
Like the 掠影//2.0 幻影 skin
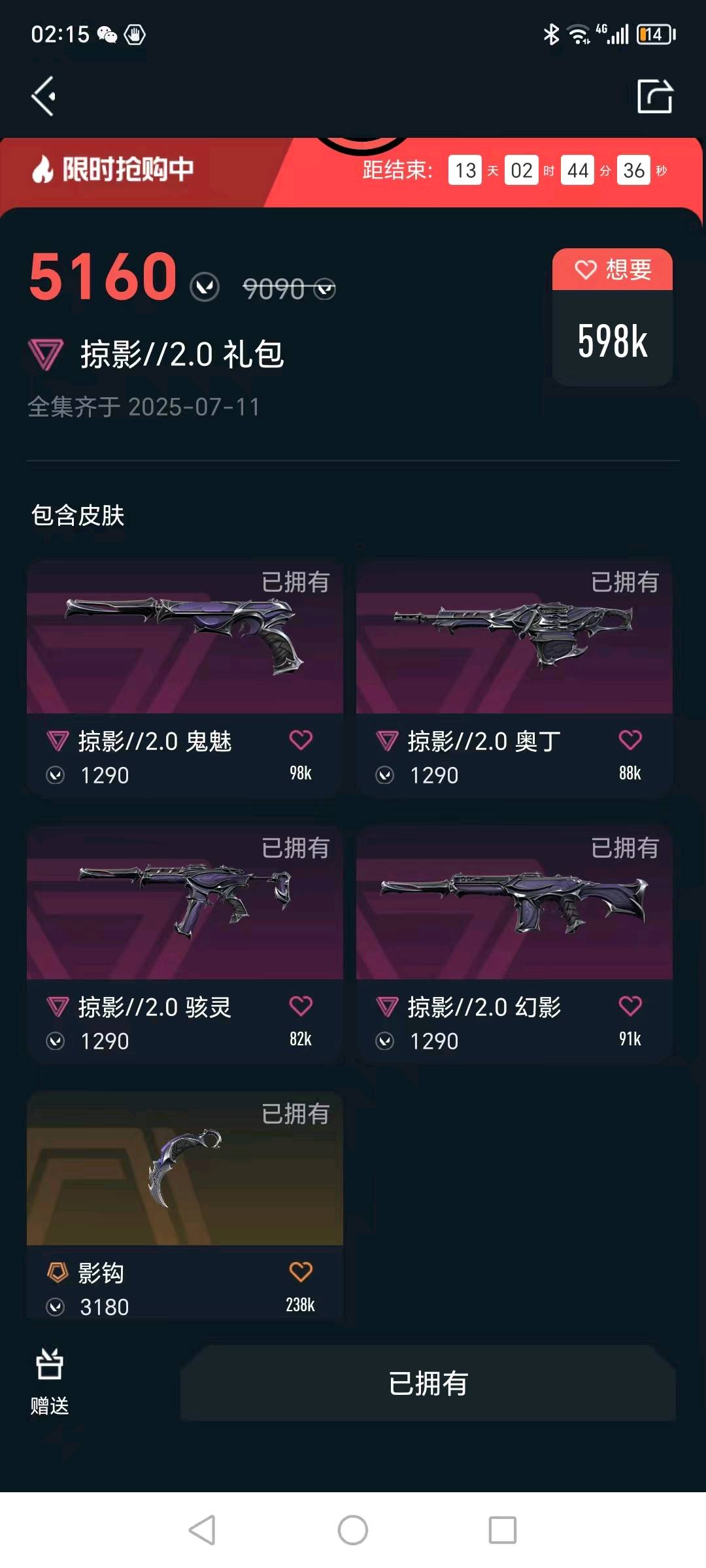(630, 1006)
